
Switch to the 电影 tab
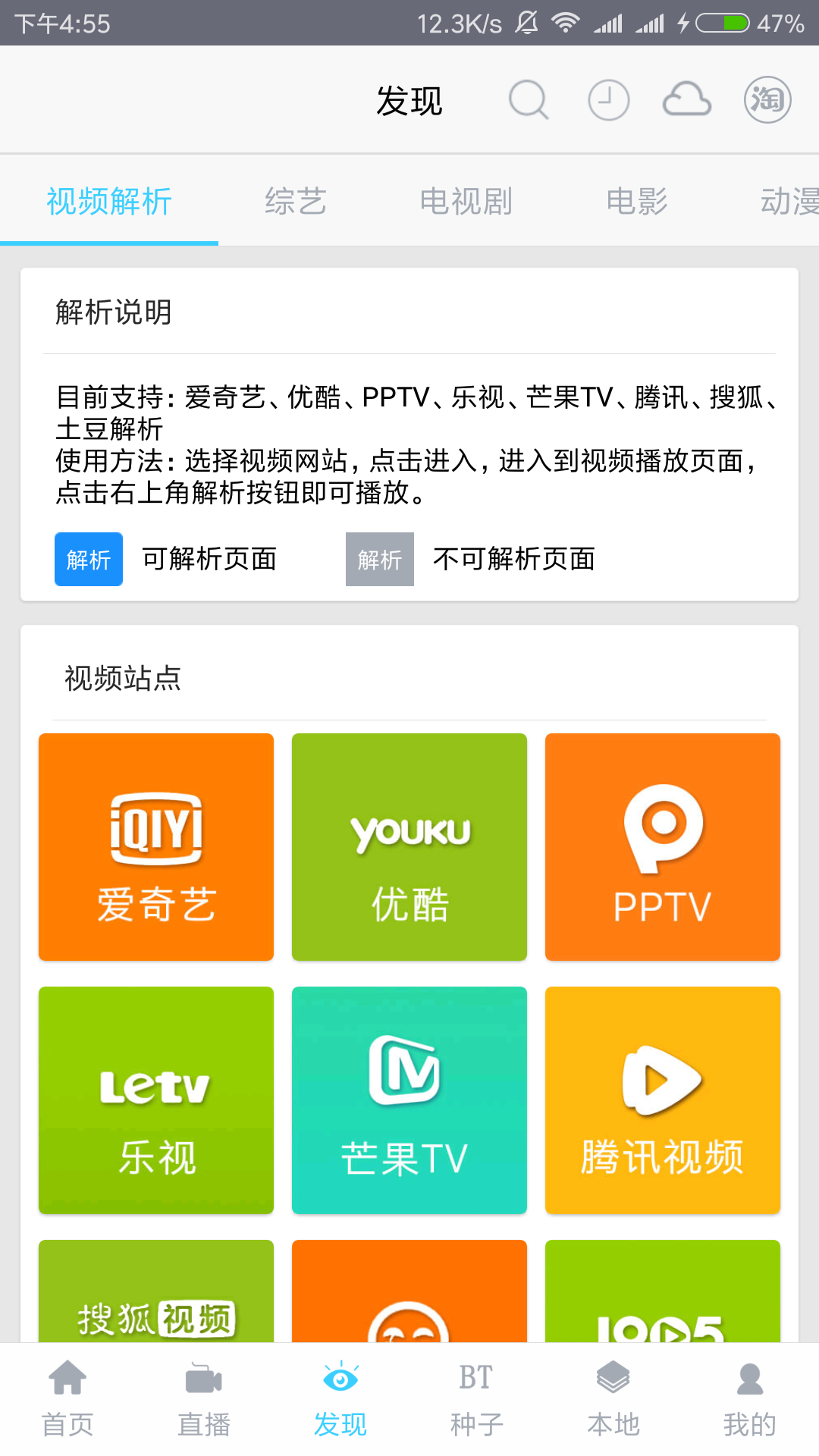pyautogui.click(x=637, y=202)
